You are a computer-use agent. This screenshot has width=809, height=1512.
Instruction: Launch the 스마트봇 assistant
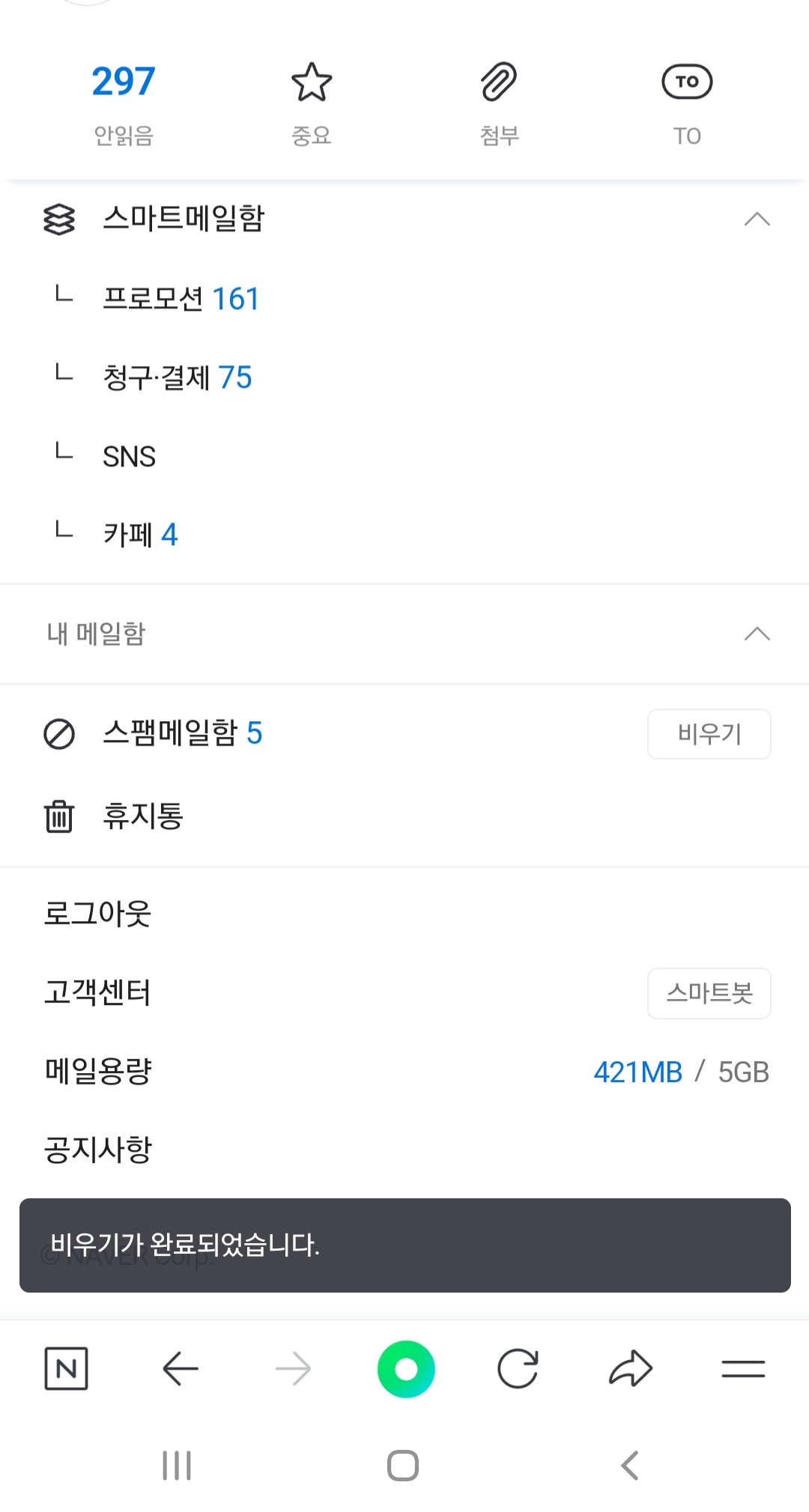[709, 993]
